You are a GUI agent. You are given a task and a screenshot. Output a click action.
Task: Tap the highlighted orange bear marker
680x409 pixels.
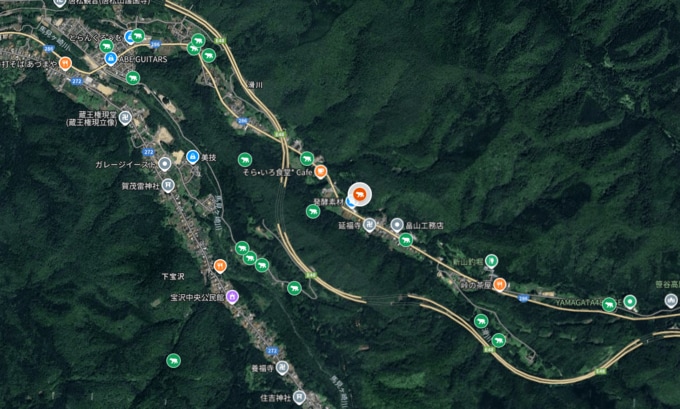359,195
